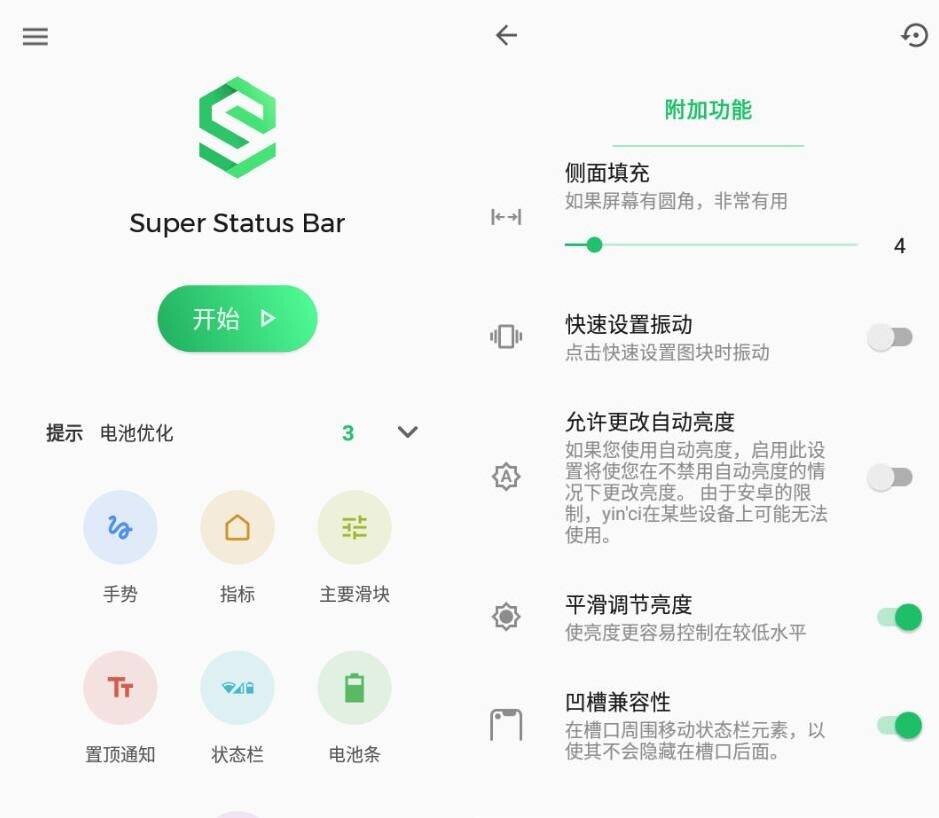Image resolution: width=939 pixels, height=818 pixels.
Task: Open the 指标 indicators settings
Action: pyautogui.click(x=237, y=527)
